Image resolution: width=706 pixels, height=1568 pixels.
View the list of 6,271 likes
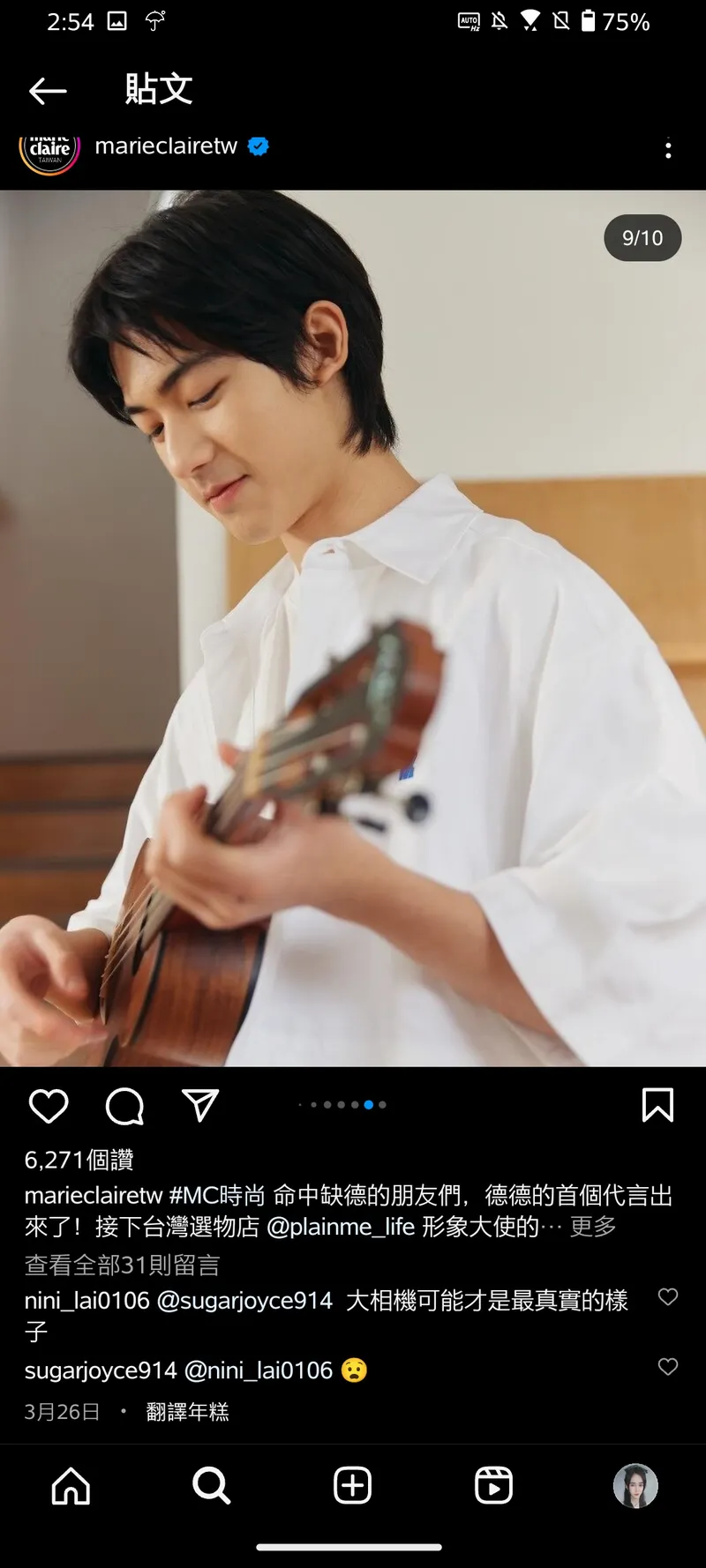[79, 1160]
